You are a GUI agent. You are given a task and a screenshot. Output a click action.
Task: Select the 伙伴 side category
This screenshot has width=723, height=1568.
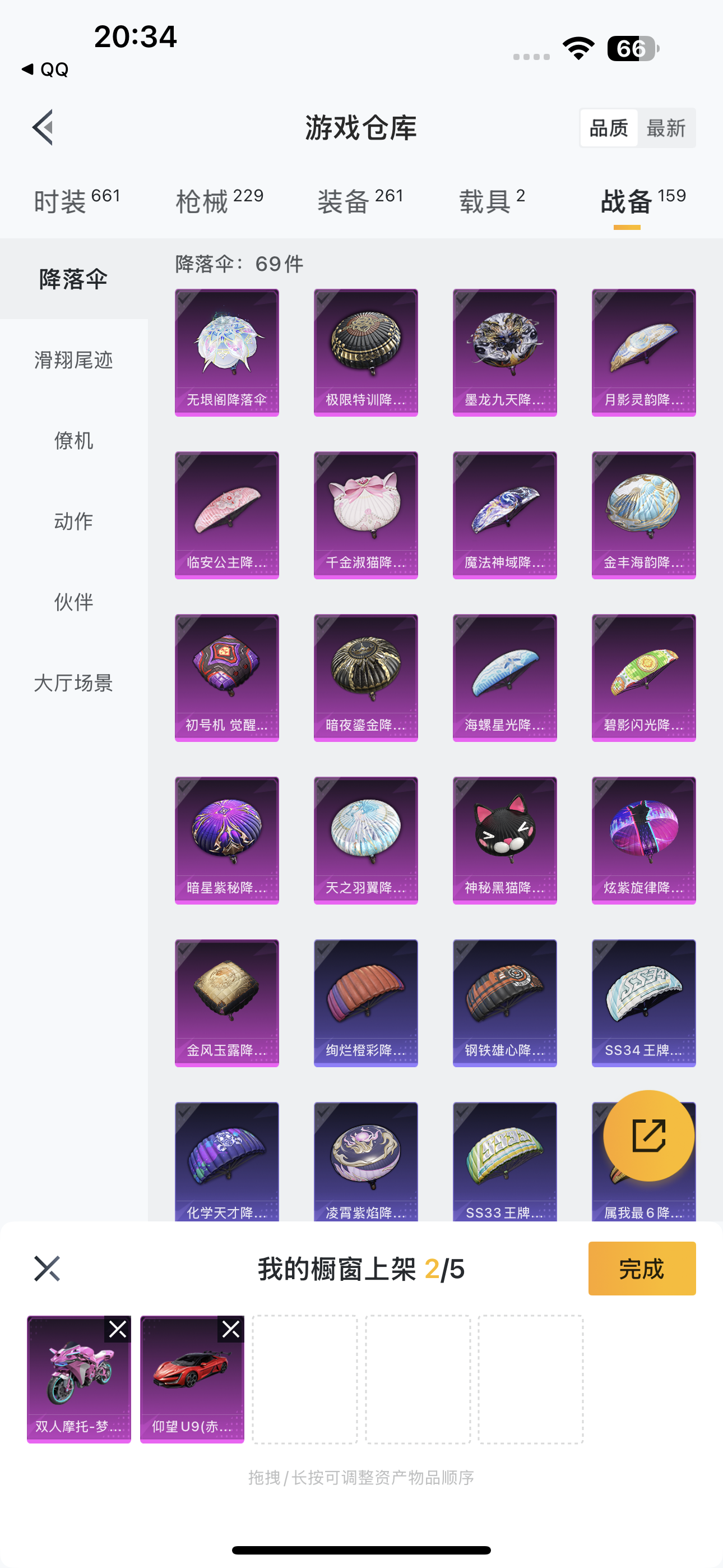(x=73, y=602)
